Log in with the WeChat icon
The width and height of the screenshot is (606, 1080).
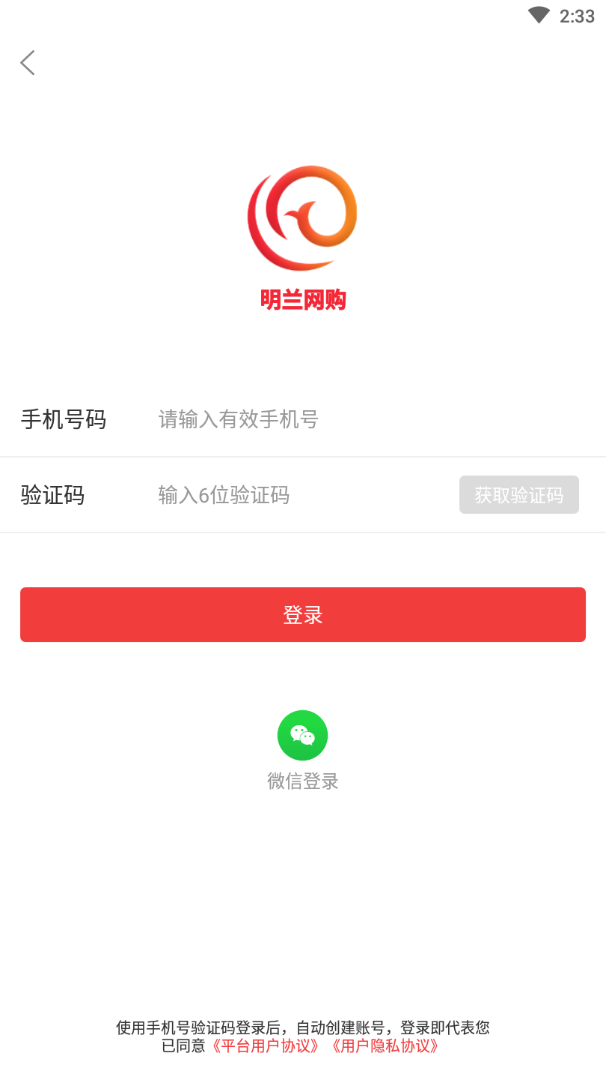click(x=303, y=736)
